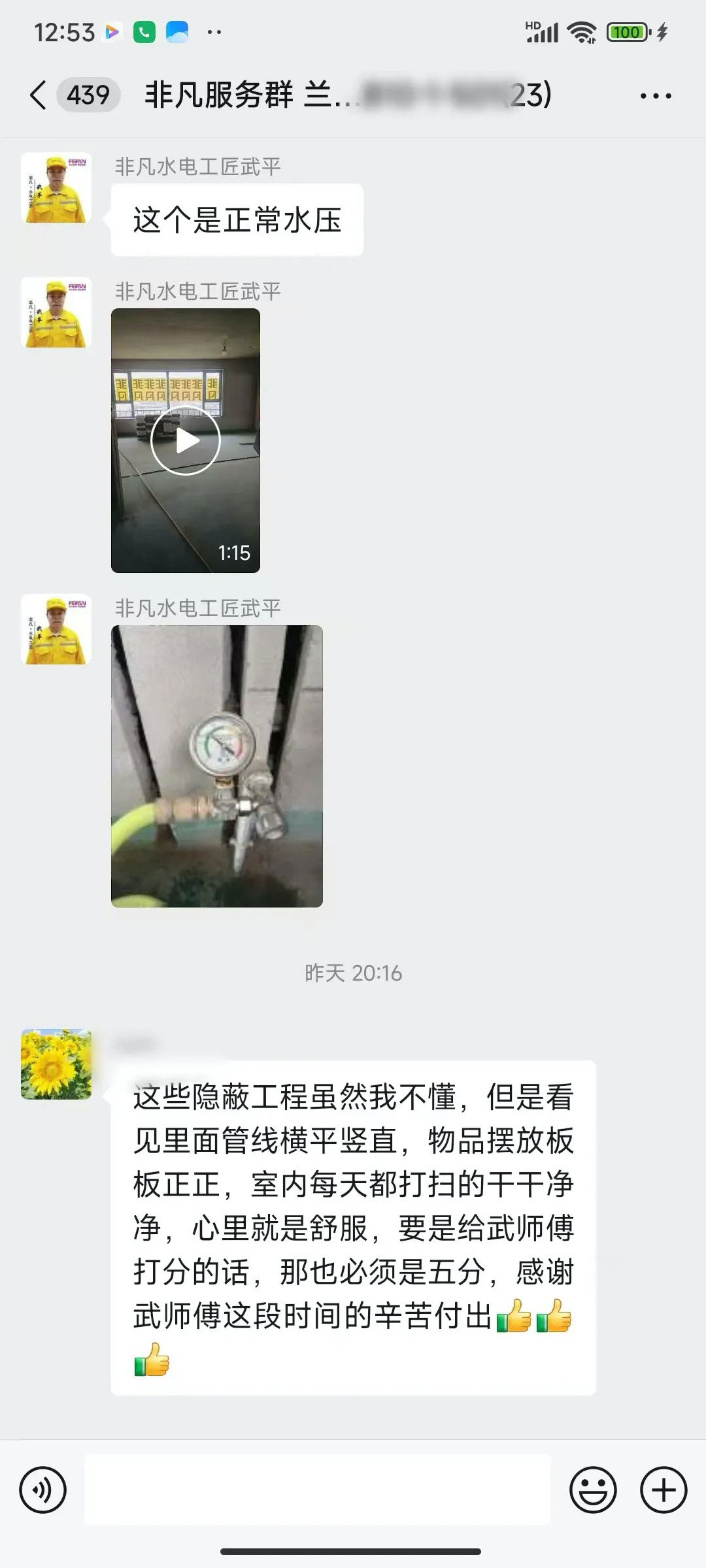Image resolution: width=706 pixels, height=1568 pixels.
Task: Open the pressure gauge photo
Action: [216, 766]
